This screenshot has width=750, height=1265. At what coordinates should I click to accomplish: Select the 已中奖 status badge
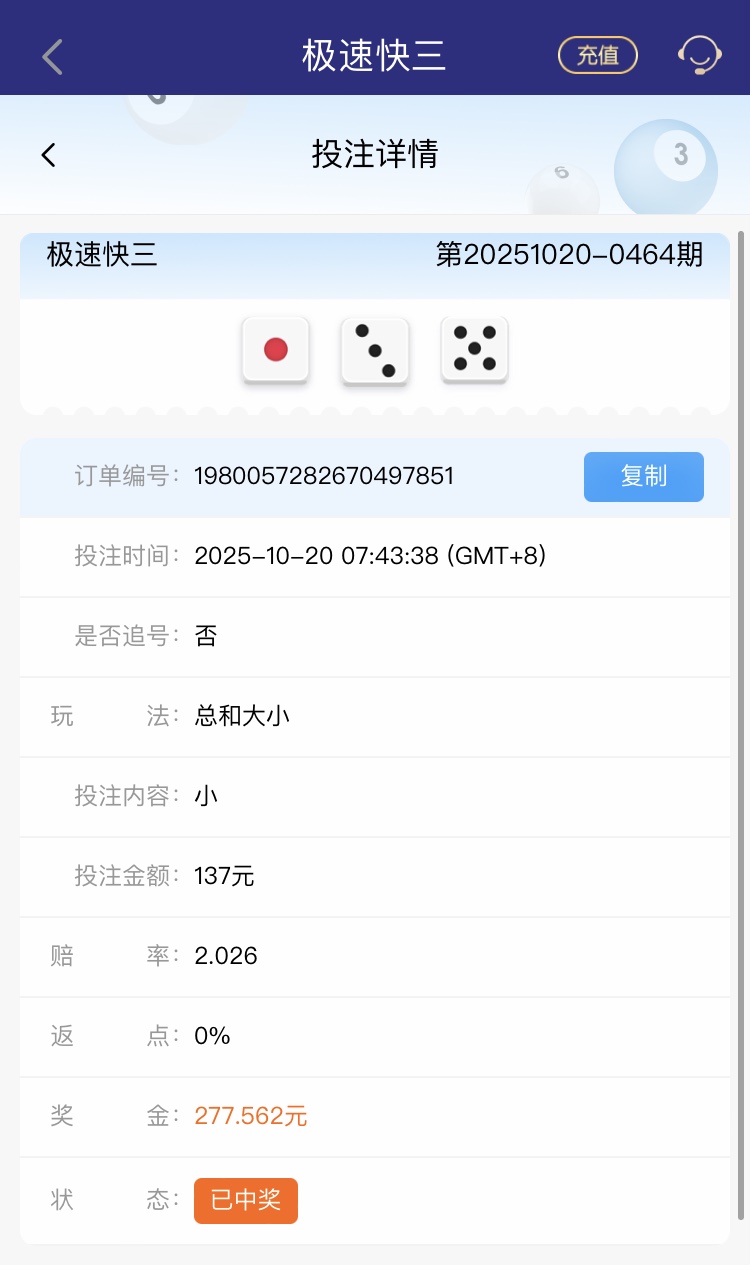pyautogui.click(x=245, y=1201)
